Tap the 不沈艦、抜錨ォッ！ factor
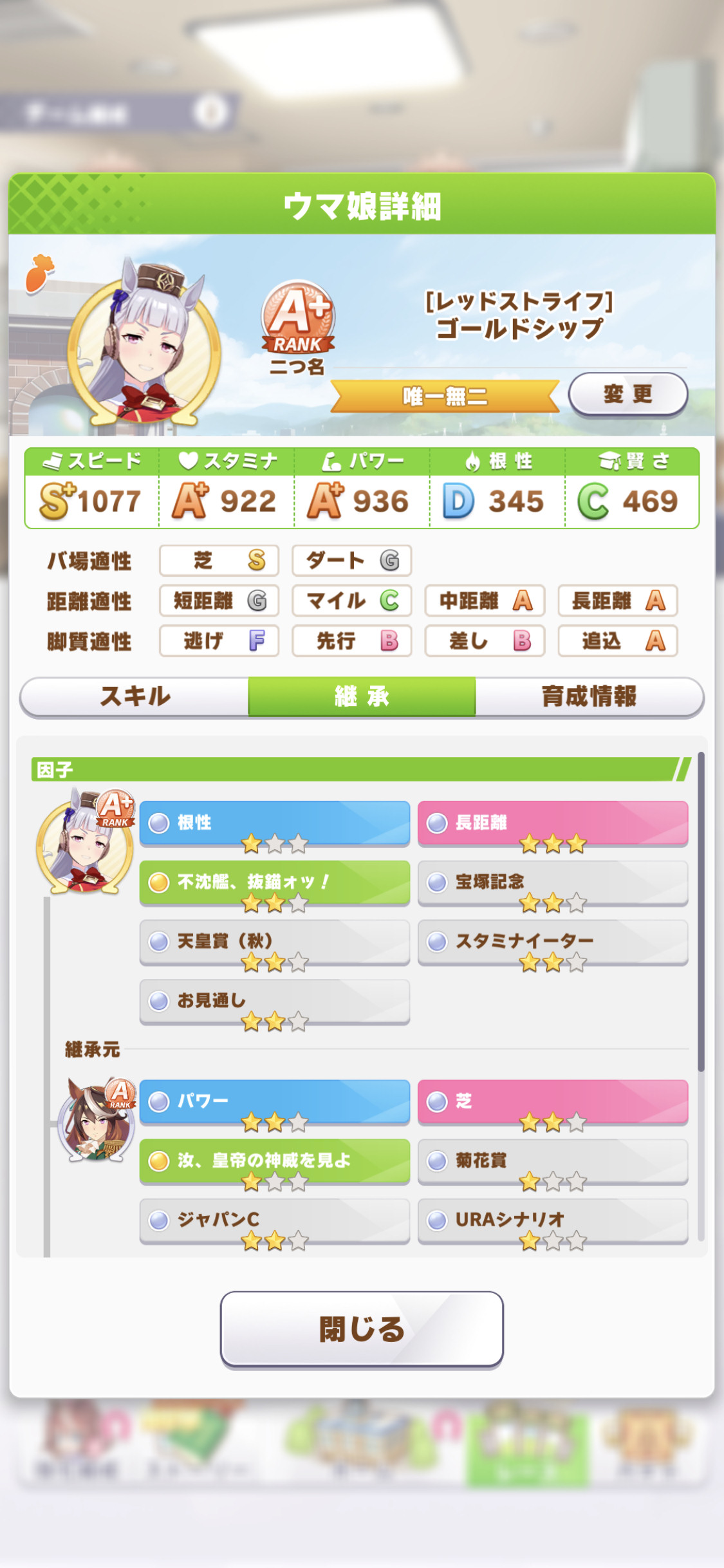The image size is (724, 1568). (275, 882)
